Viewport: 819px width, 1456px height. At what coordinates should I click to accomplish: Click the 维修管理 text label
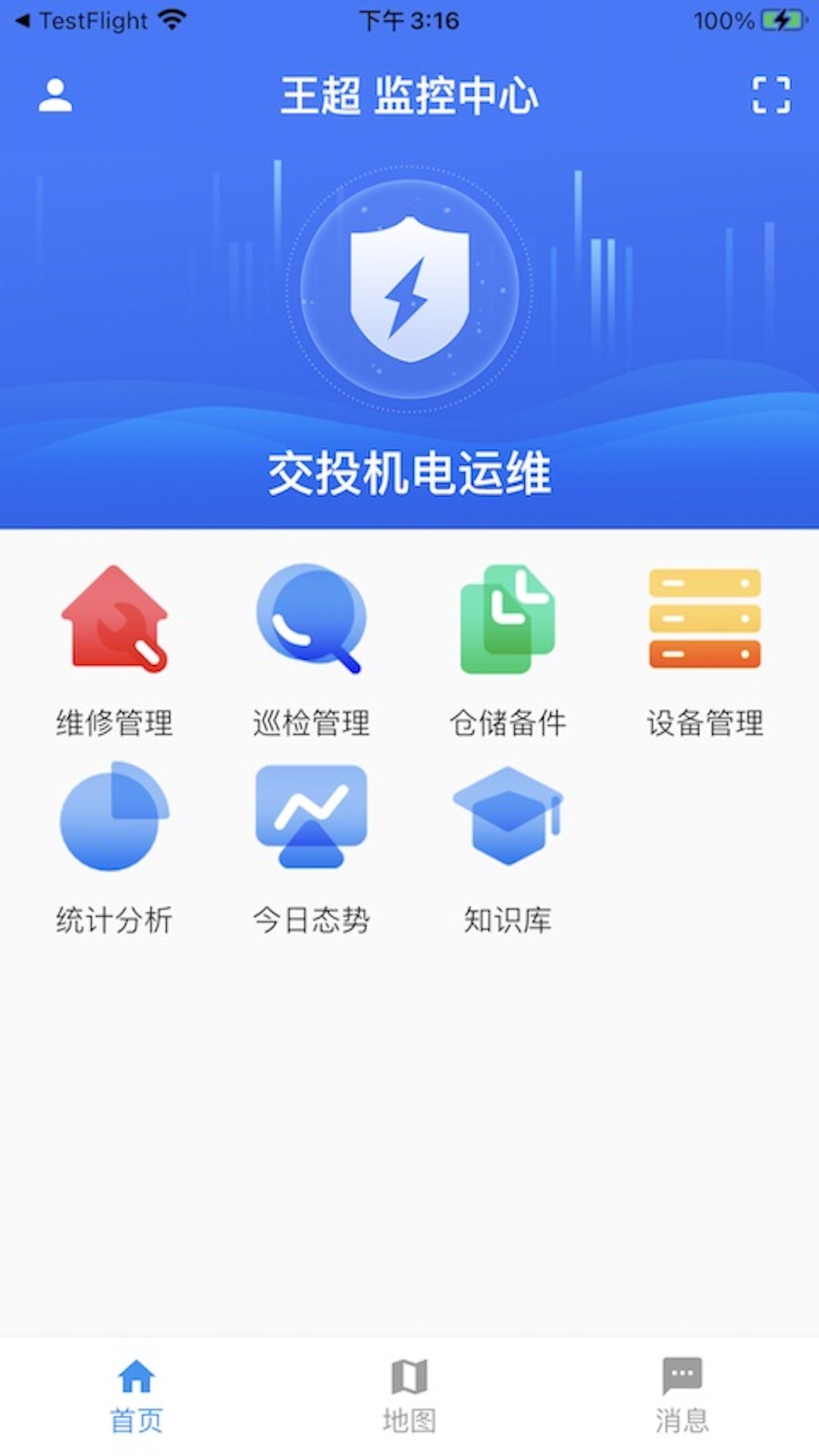[x=114, y=723]
